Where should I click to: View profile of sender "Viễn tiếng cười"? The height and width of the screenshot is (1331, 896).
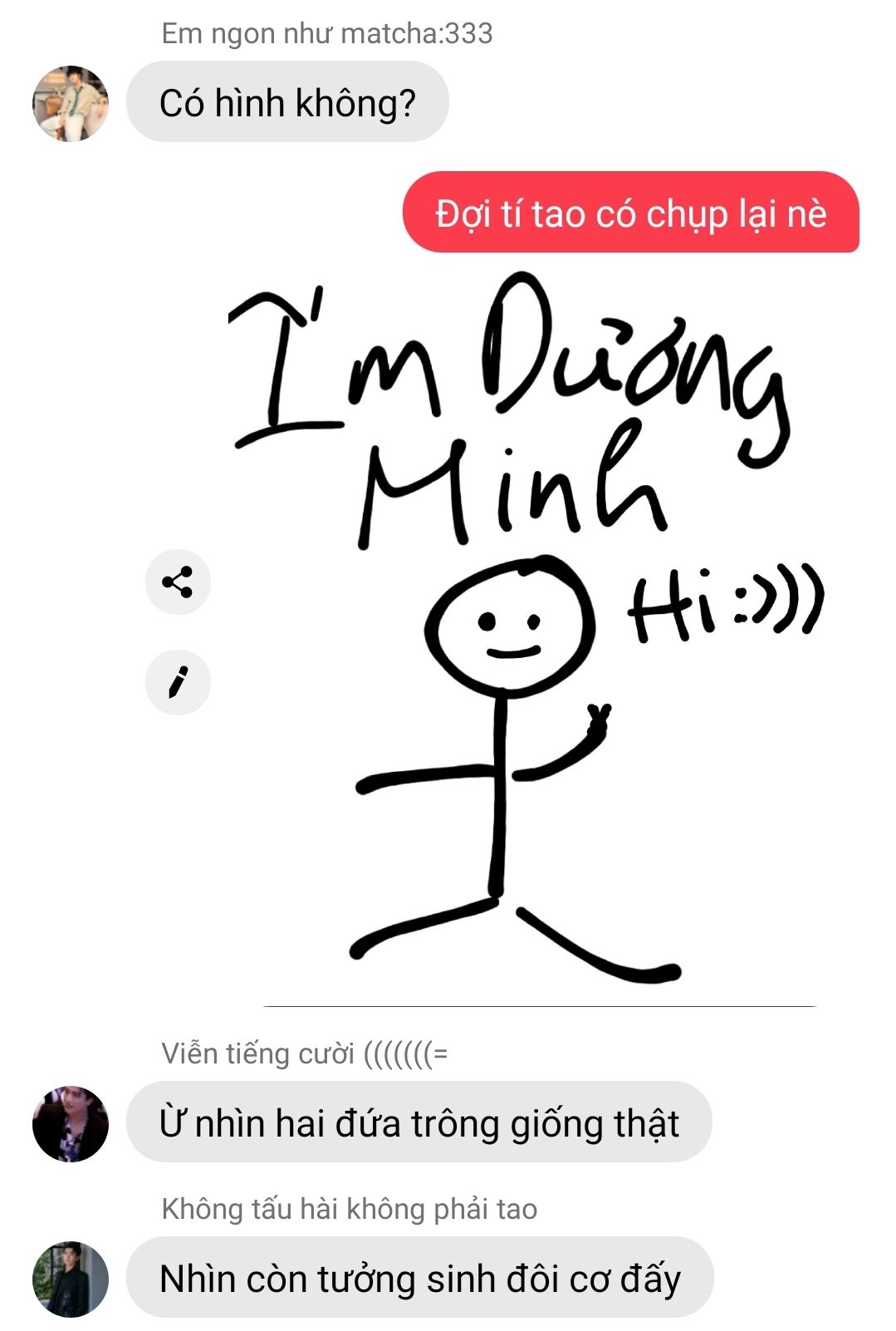(x=71, y=1123)
